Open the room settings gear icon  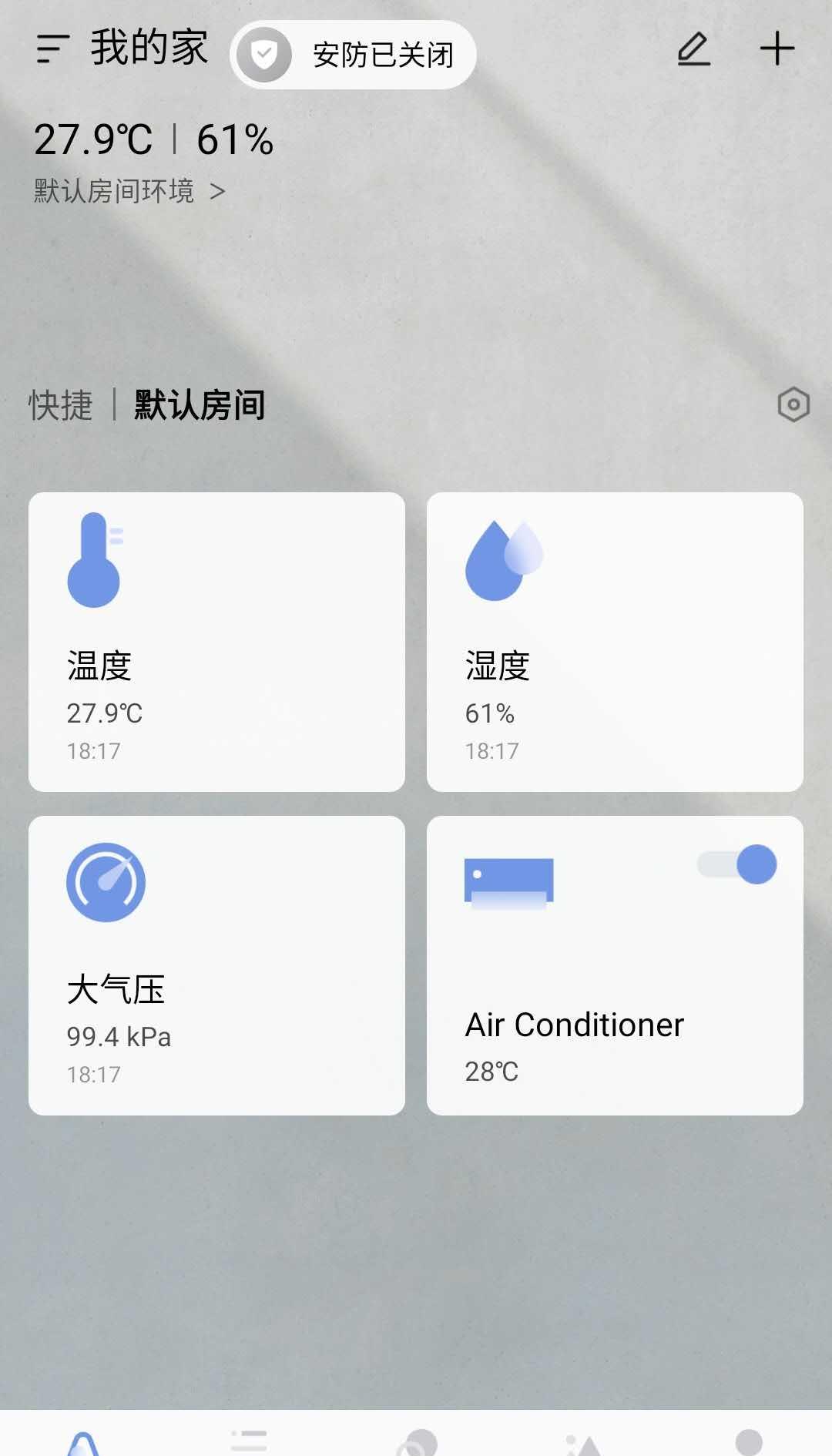click(794, 404)
